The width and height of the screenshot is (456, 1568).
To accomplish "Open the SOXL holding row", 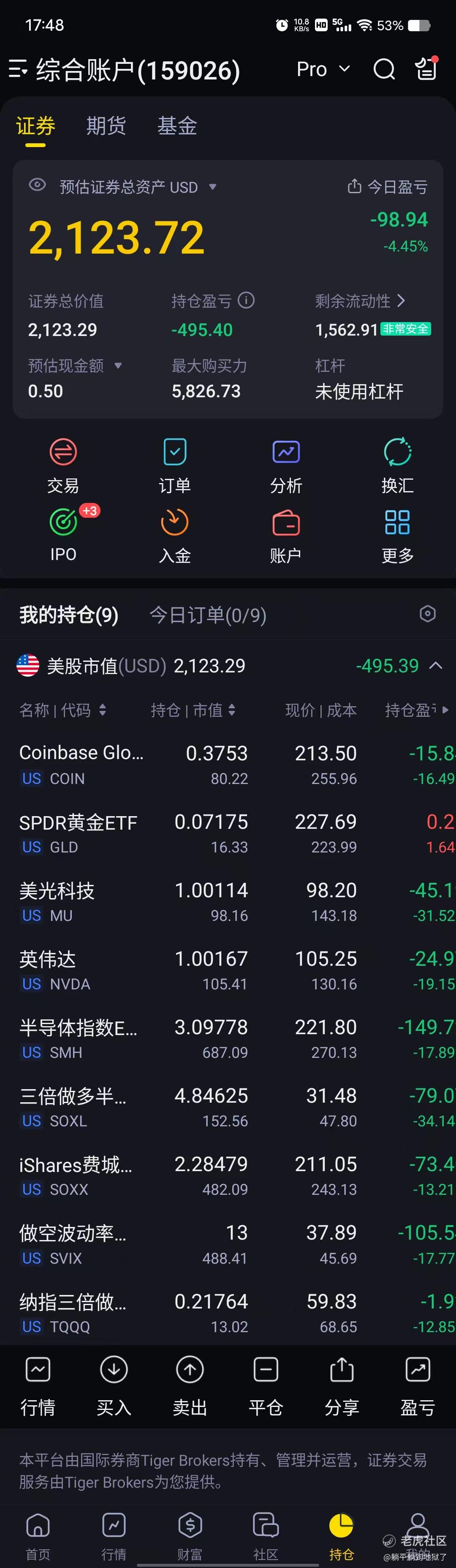I will point(228,1107).
